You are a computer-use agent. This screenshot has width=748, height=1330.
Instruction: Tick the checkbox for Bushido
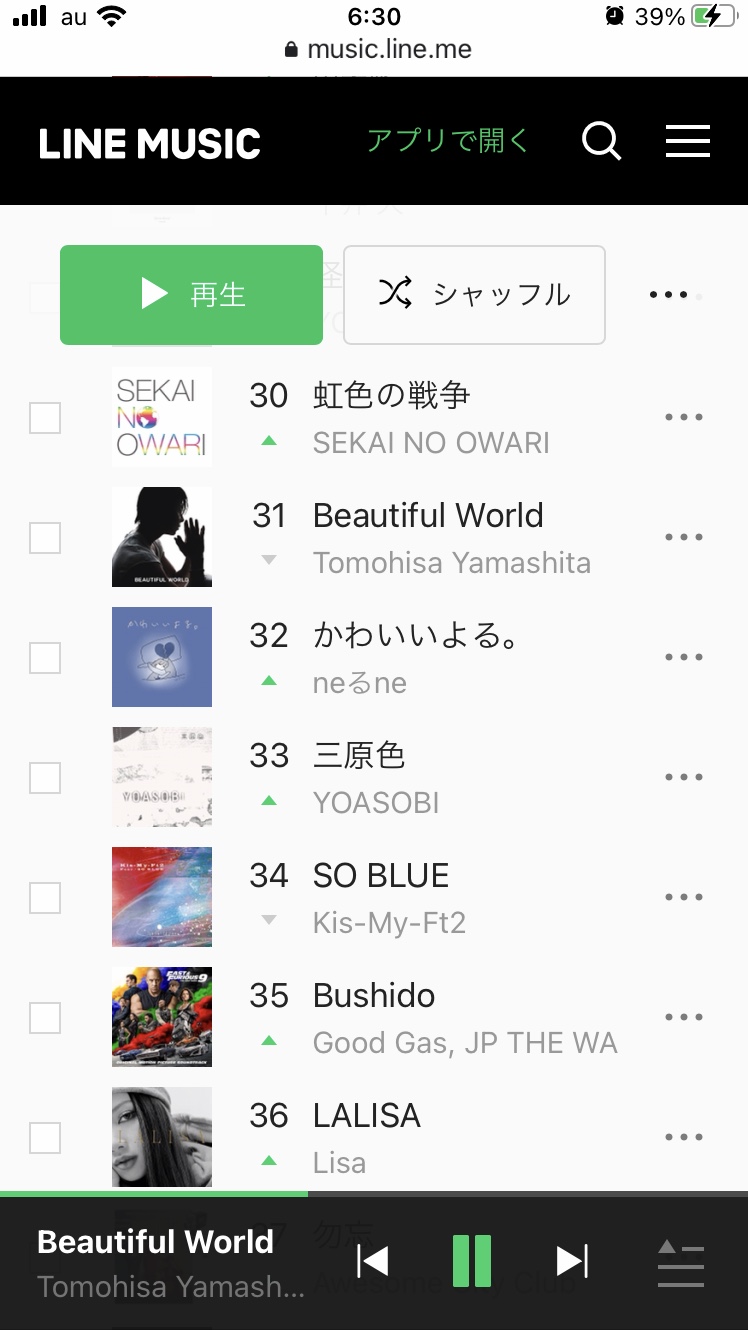[x=45, y=1017]
